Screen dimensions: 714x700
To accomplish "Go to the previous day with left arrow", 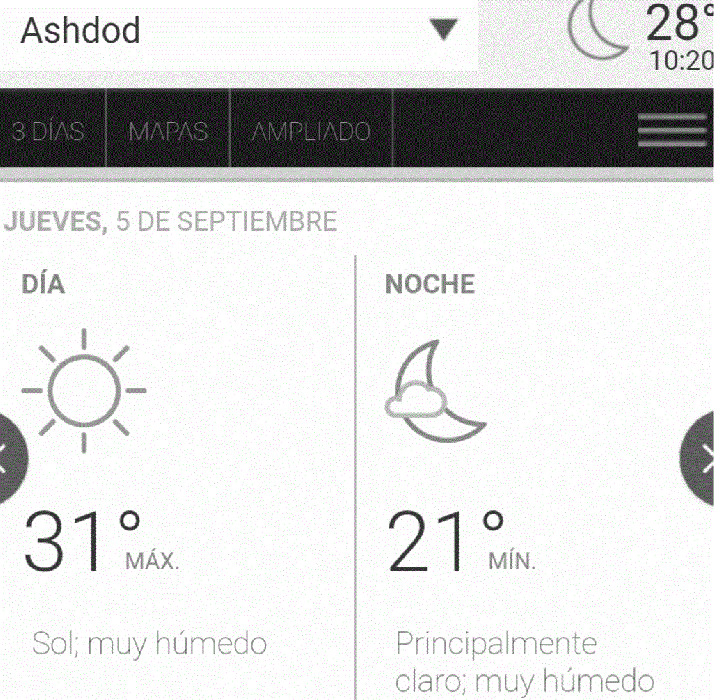I will [8, 459].
